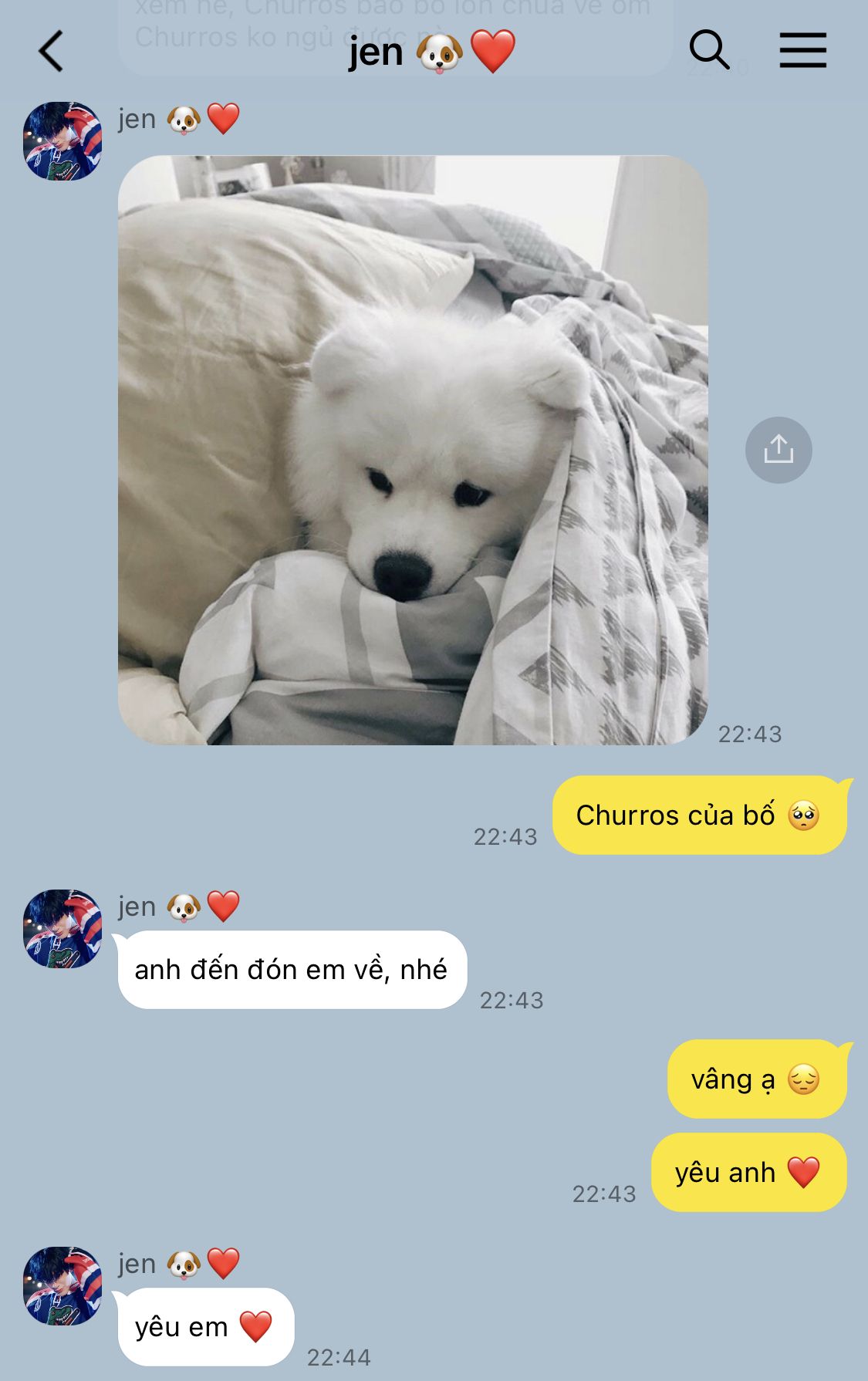Open jen's profile picture beside the photo

click(62, 141)
